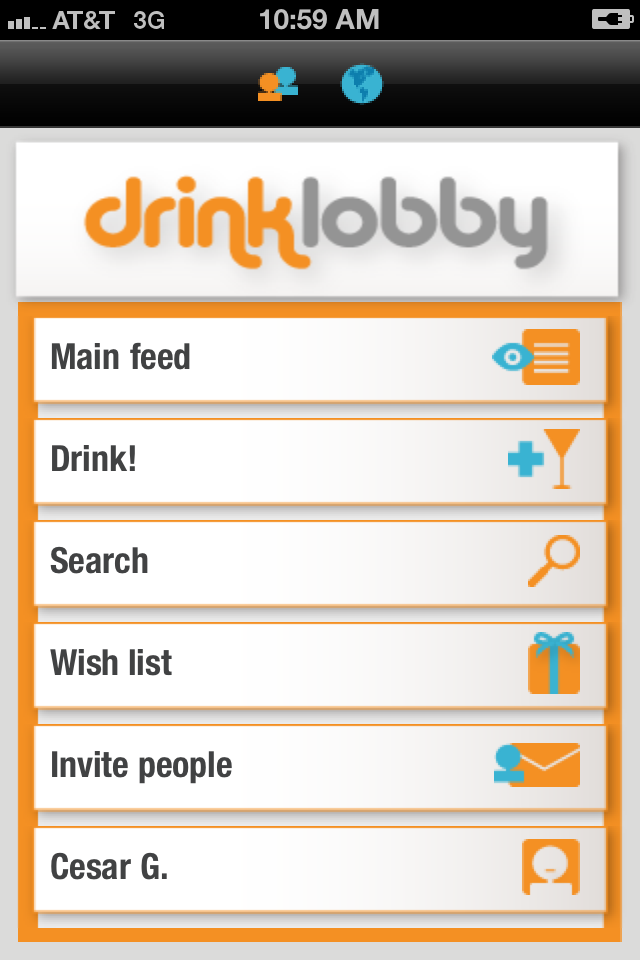Open the friends icon in top bar

click(x=278, y=85)
